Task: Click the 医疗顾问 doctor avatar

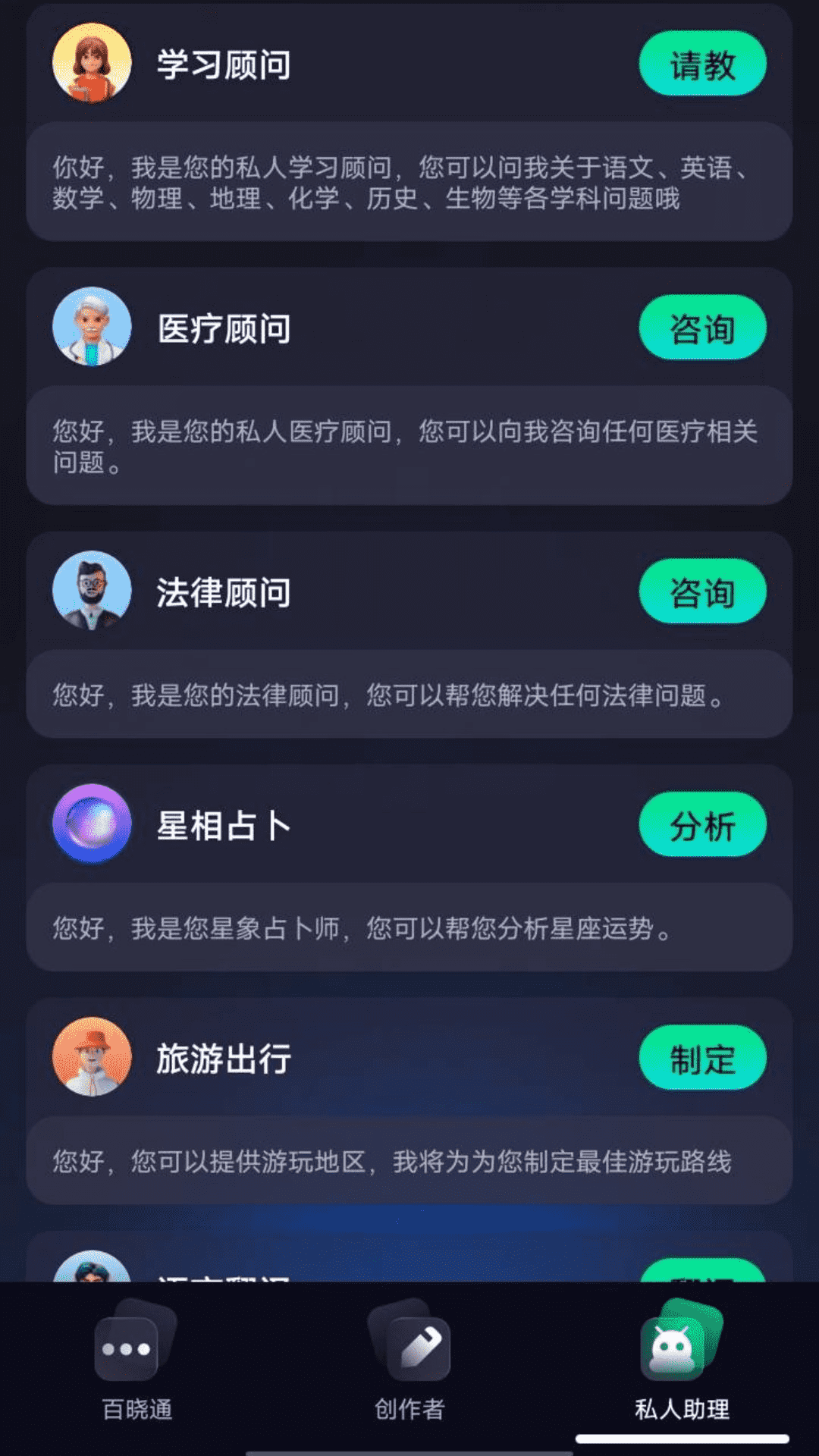Action: [x=90, y=328]
